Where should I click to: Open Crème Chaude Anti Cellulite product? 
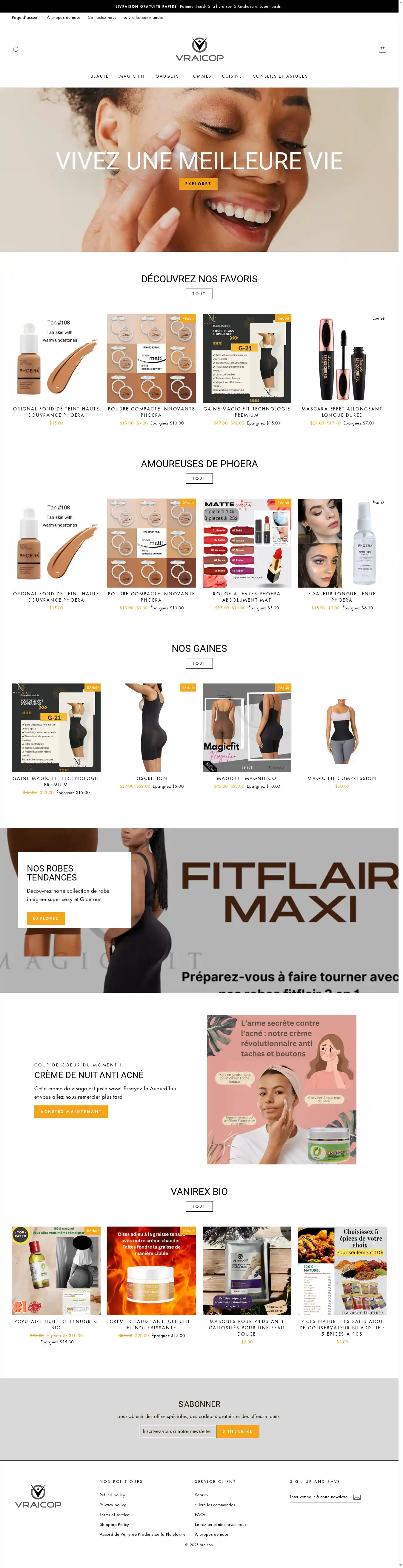[151, 1270]
